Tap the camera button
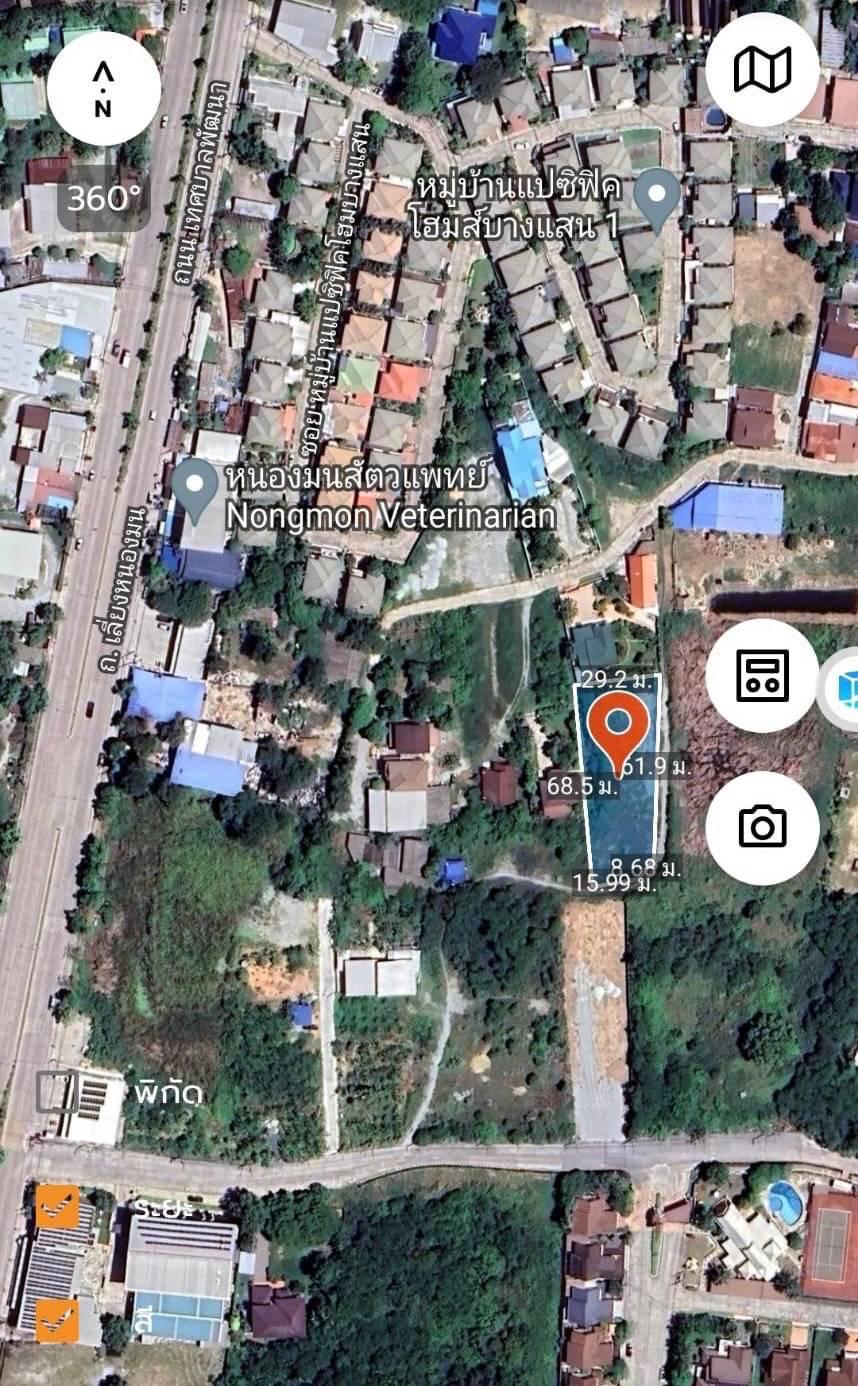This screenshot has height=1386, width=858. click(x=762, y=827)
